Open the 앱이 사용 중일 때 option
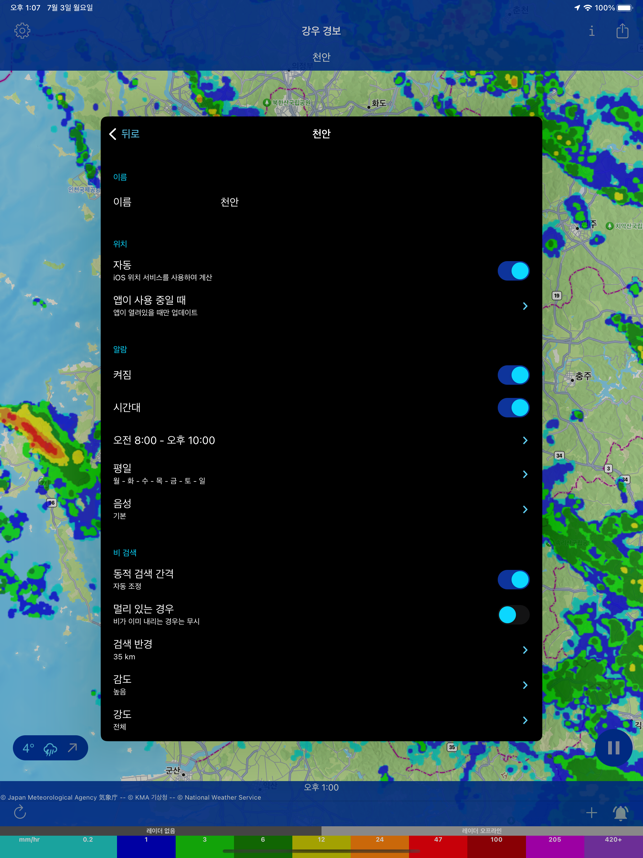 click(x=321, y=306)
